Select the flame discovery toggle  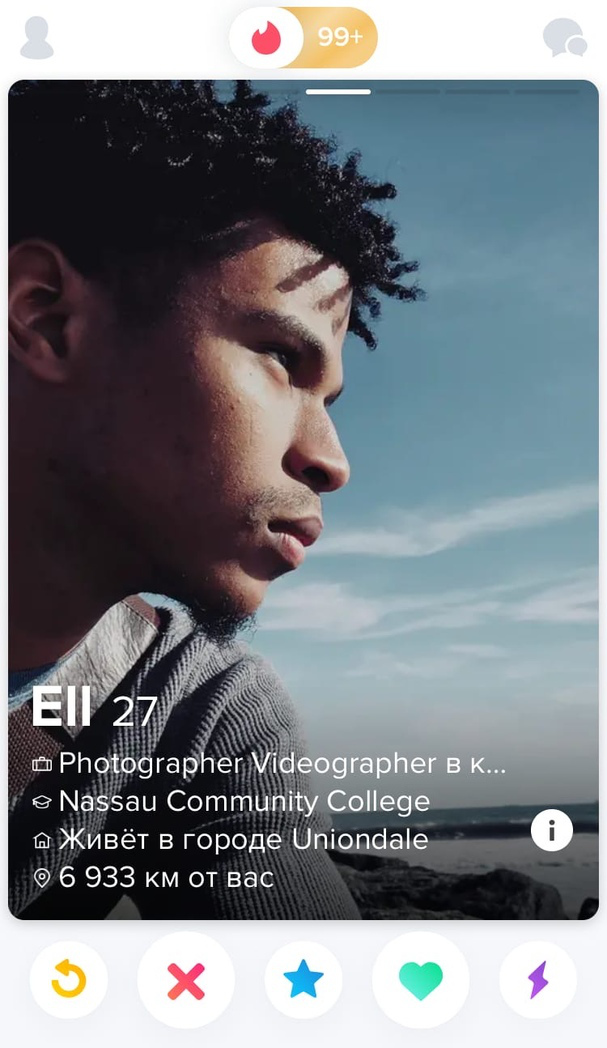pos(267,37)
